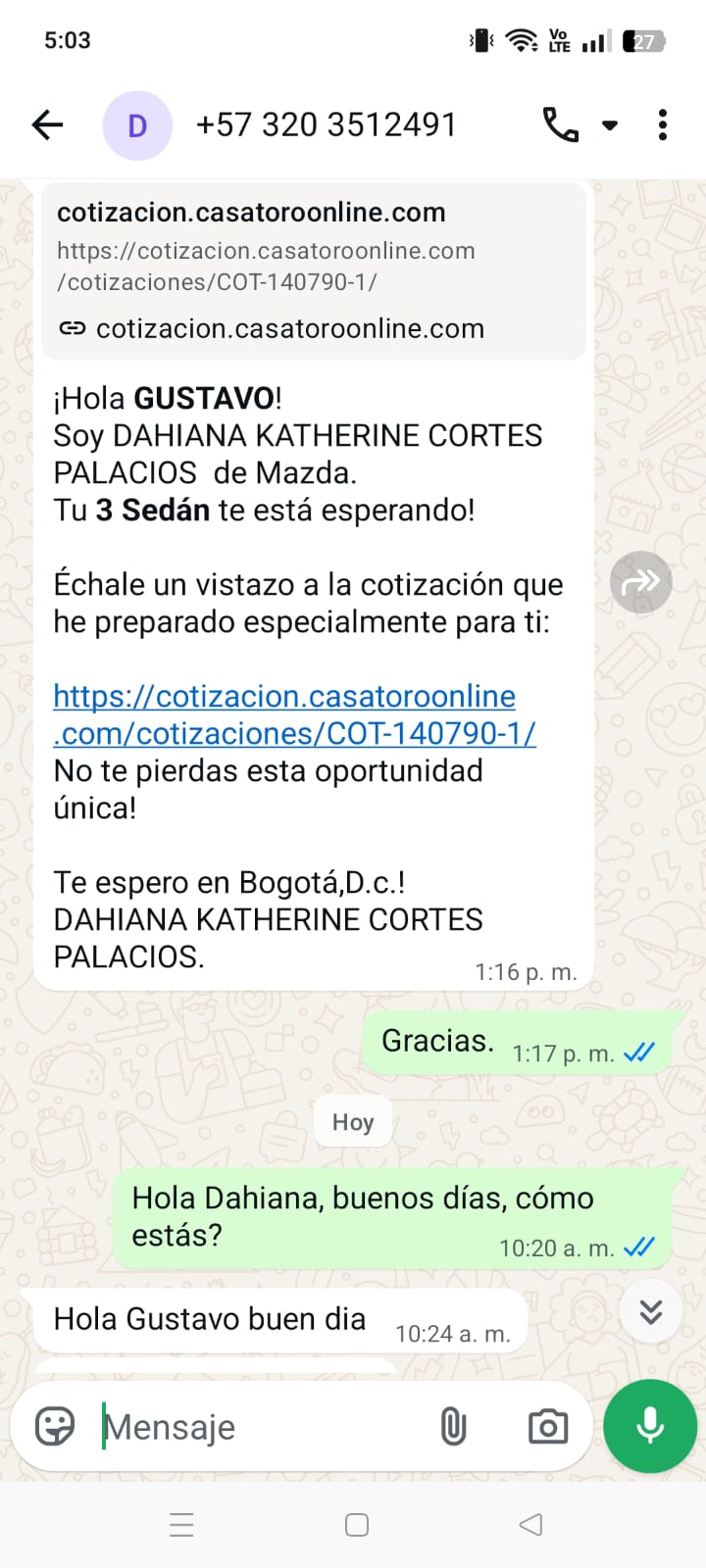This screenshot has height=1568, width=706.
Task: Open the emoji and sticker picker
Action: 55,1426
